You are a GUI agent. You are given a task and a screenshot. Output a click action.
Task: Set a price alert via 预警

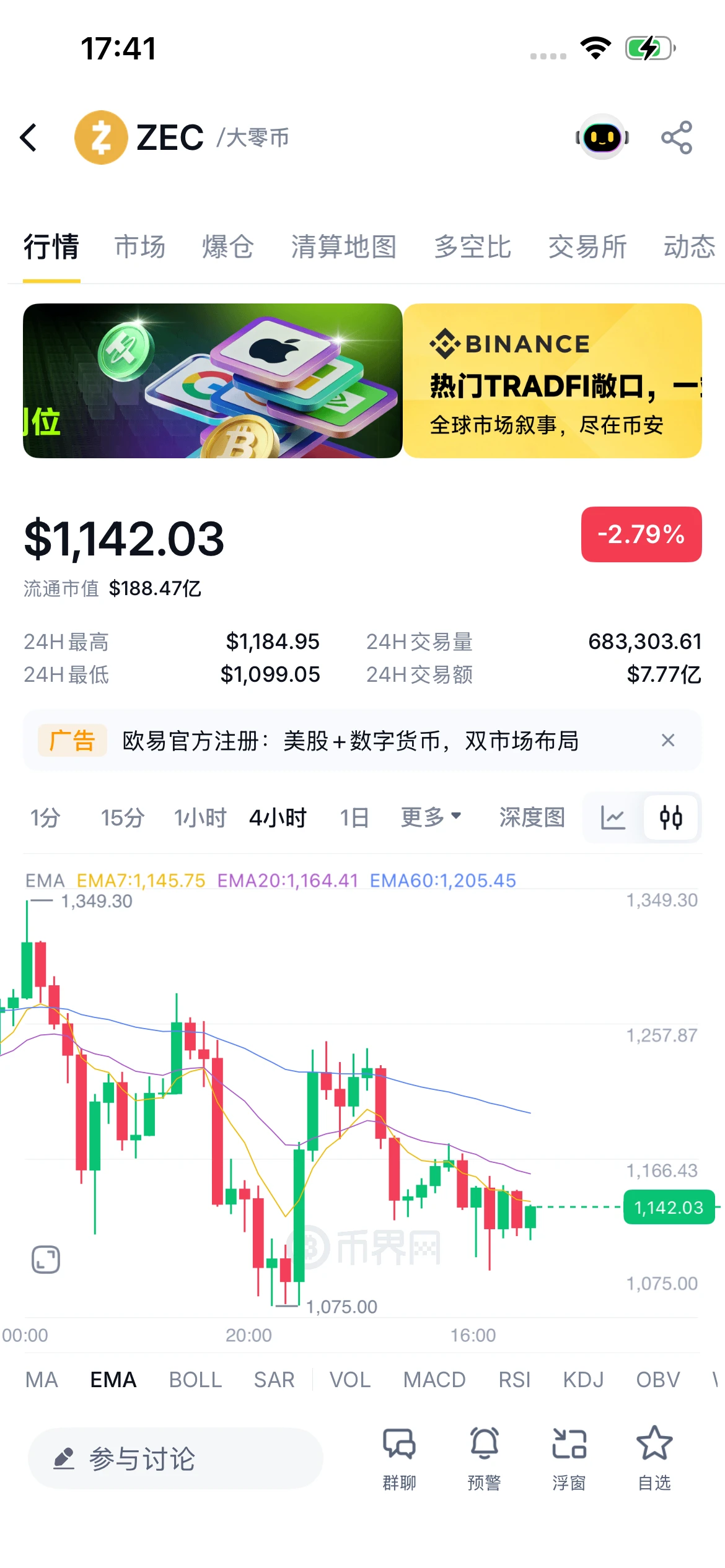484,1458
